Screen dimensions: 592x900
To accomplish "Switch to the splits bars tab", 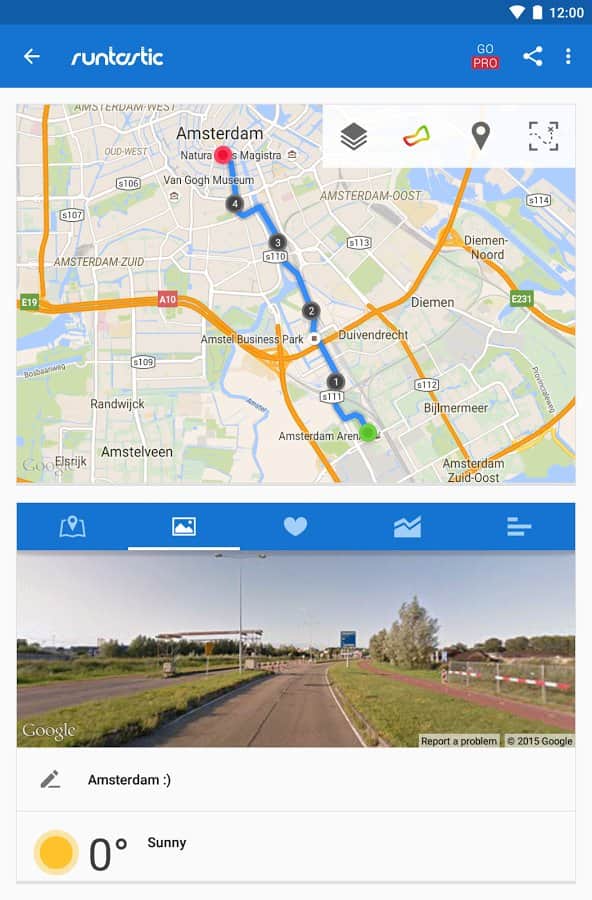I will pyautogui.click(x=519, y=526).
